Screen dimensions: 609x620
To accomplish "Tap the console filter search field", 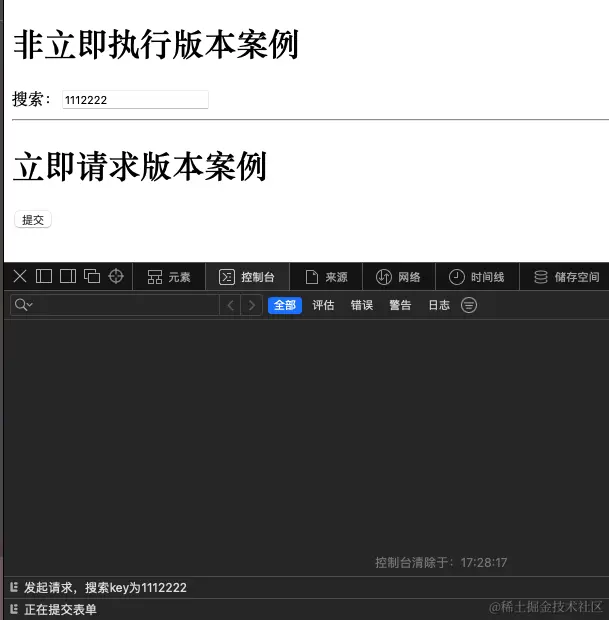I will pos(120,305).
